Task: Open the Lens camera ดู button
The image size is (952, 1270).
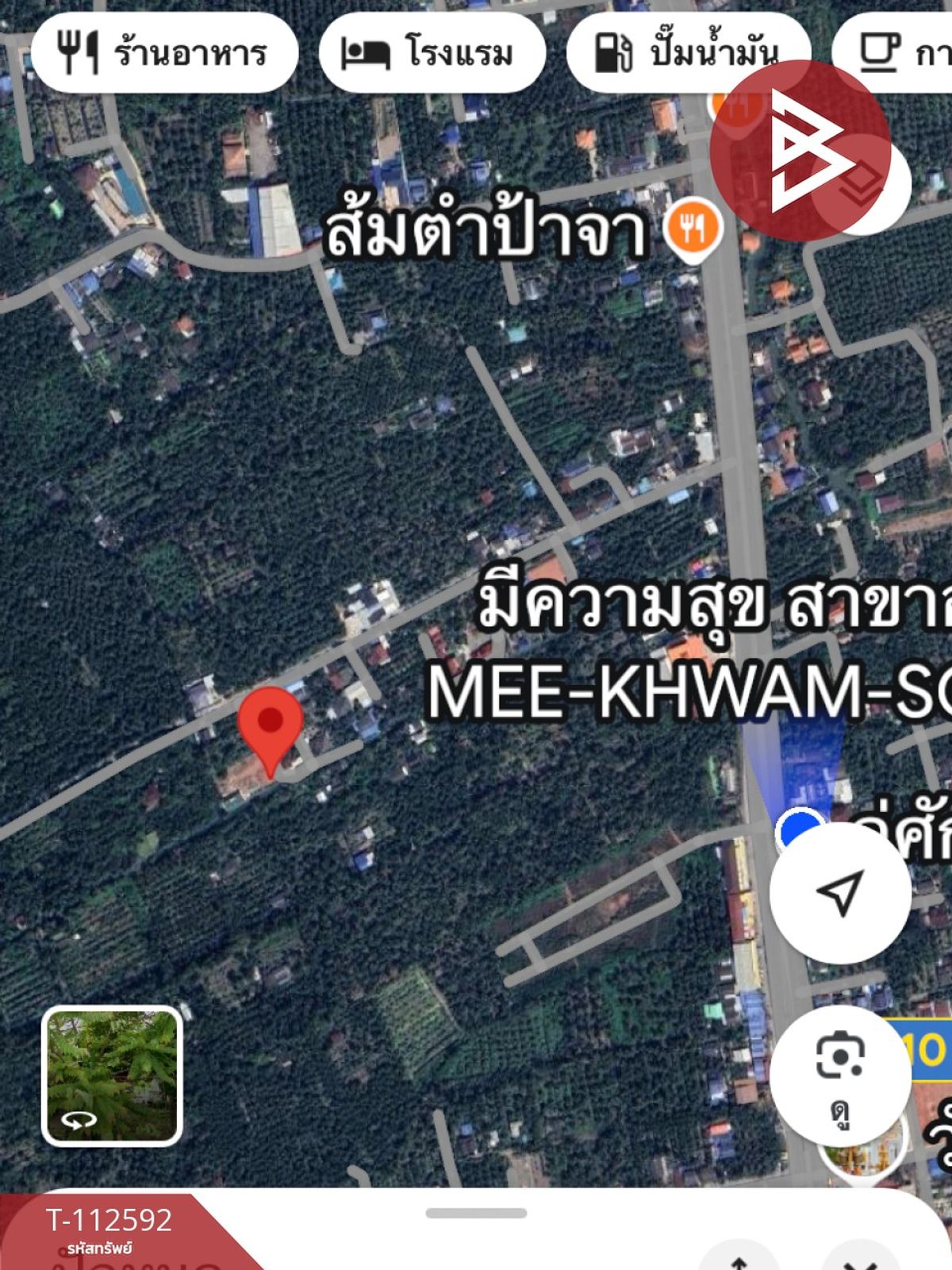Action: 839,1076
